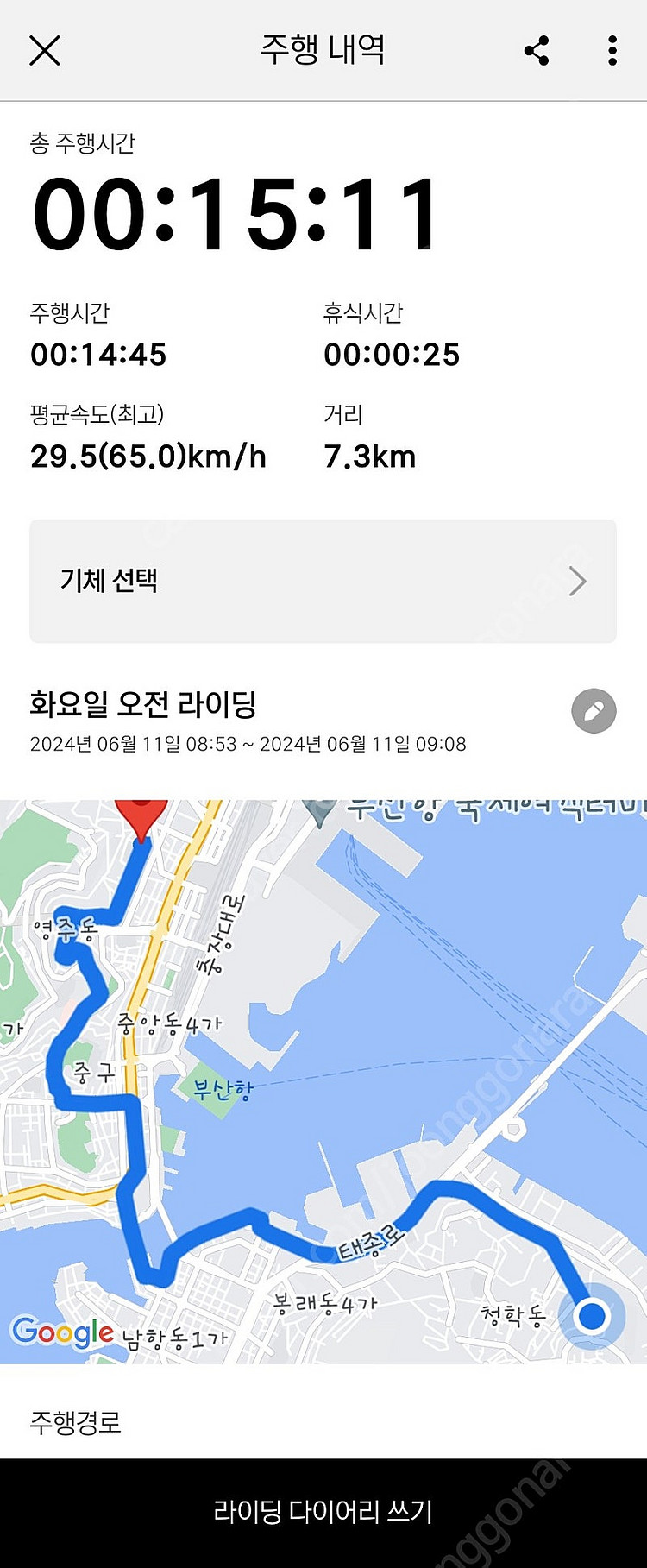Open the three-dot options menu
The width and height of the screenshot is (647, 1568).
(612, 50)
